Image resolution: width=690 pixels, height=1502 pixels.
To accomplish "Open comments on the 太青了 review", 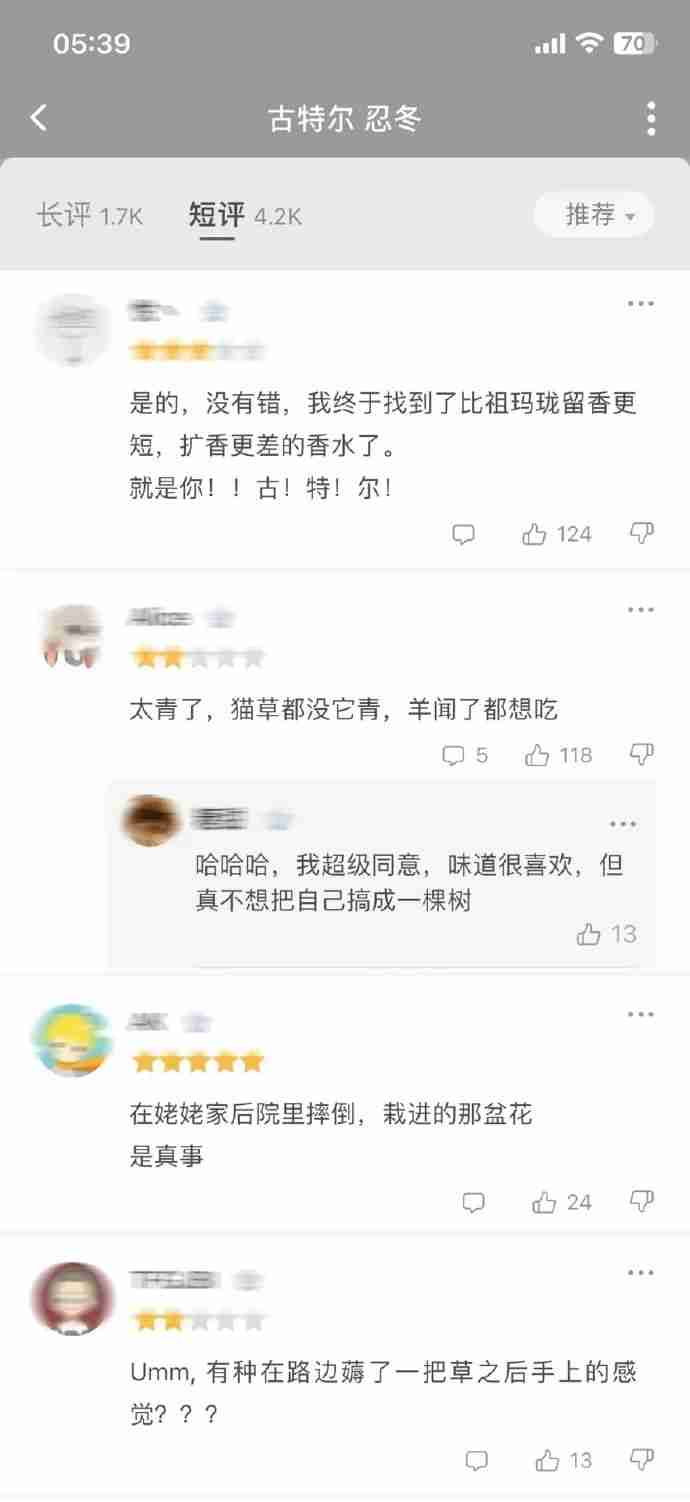I will click(x=455, y=756).
